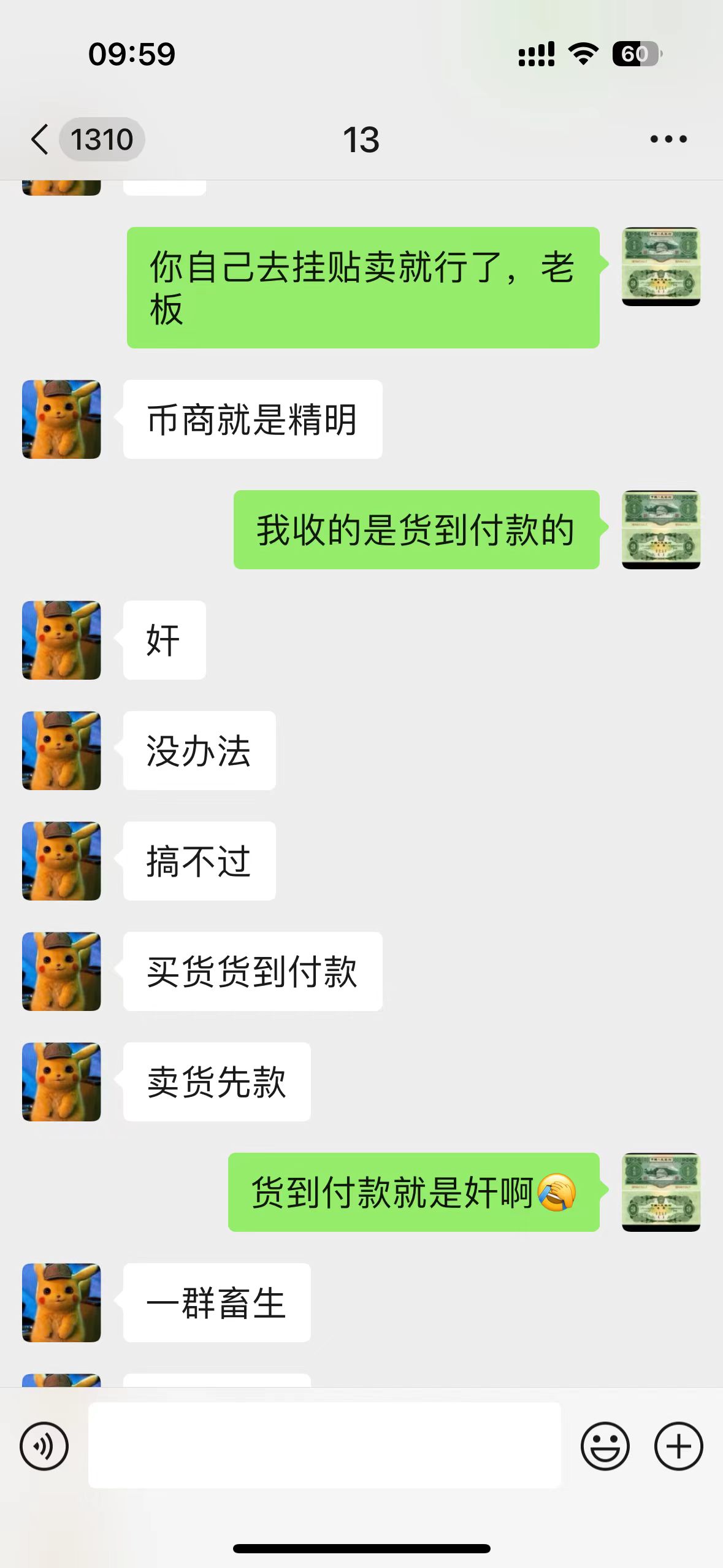Open the chat info overflow menu
The width and height of the screenshot is (723, 1568).
[668, 139]
